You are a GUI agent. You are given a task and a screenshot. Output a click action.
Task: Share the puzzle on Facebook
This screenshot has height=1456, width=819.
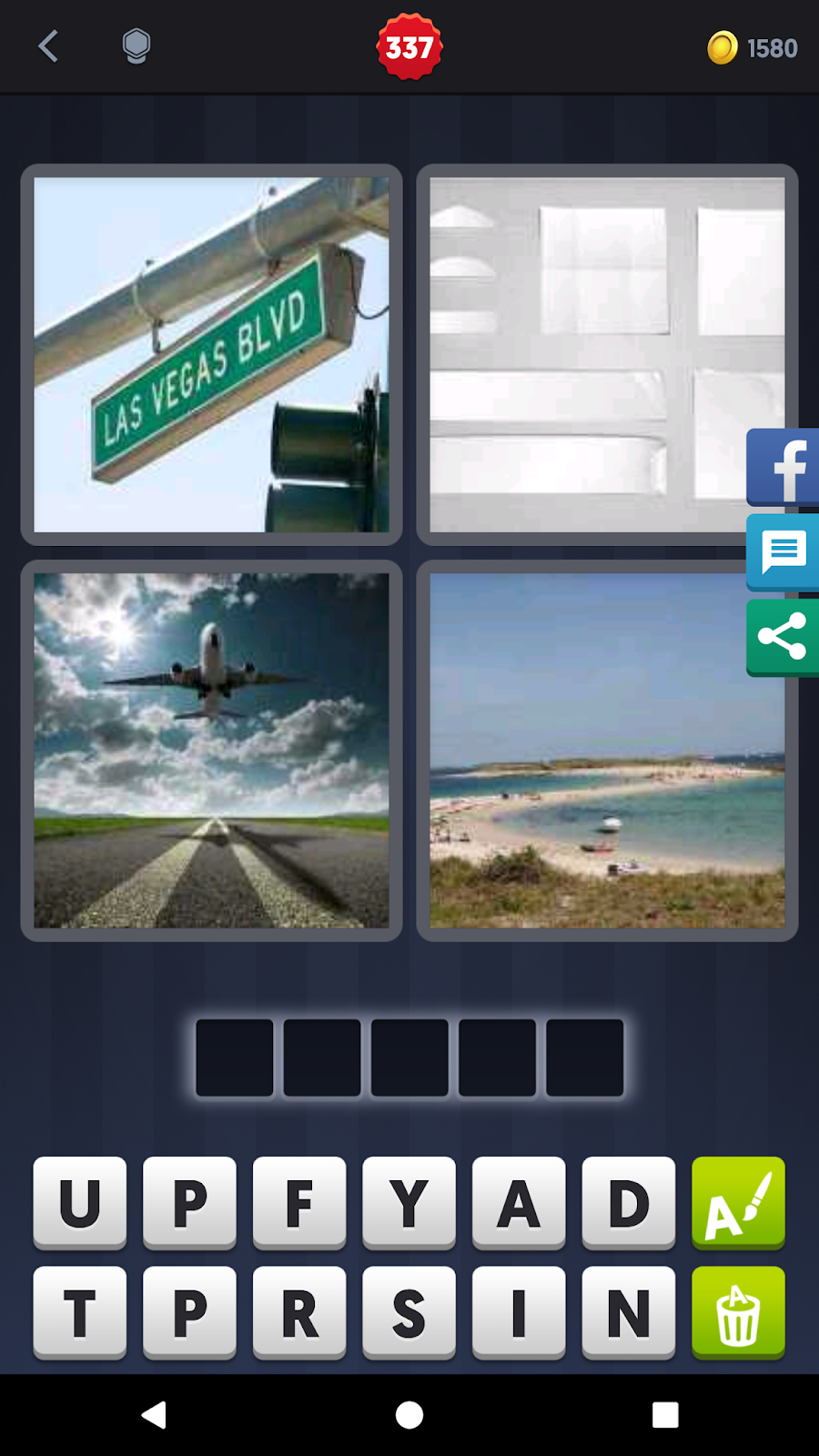pos(784,468)
